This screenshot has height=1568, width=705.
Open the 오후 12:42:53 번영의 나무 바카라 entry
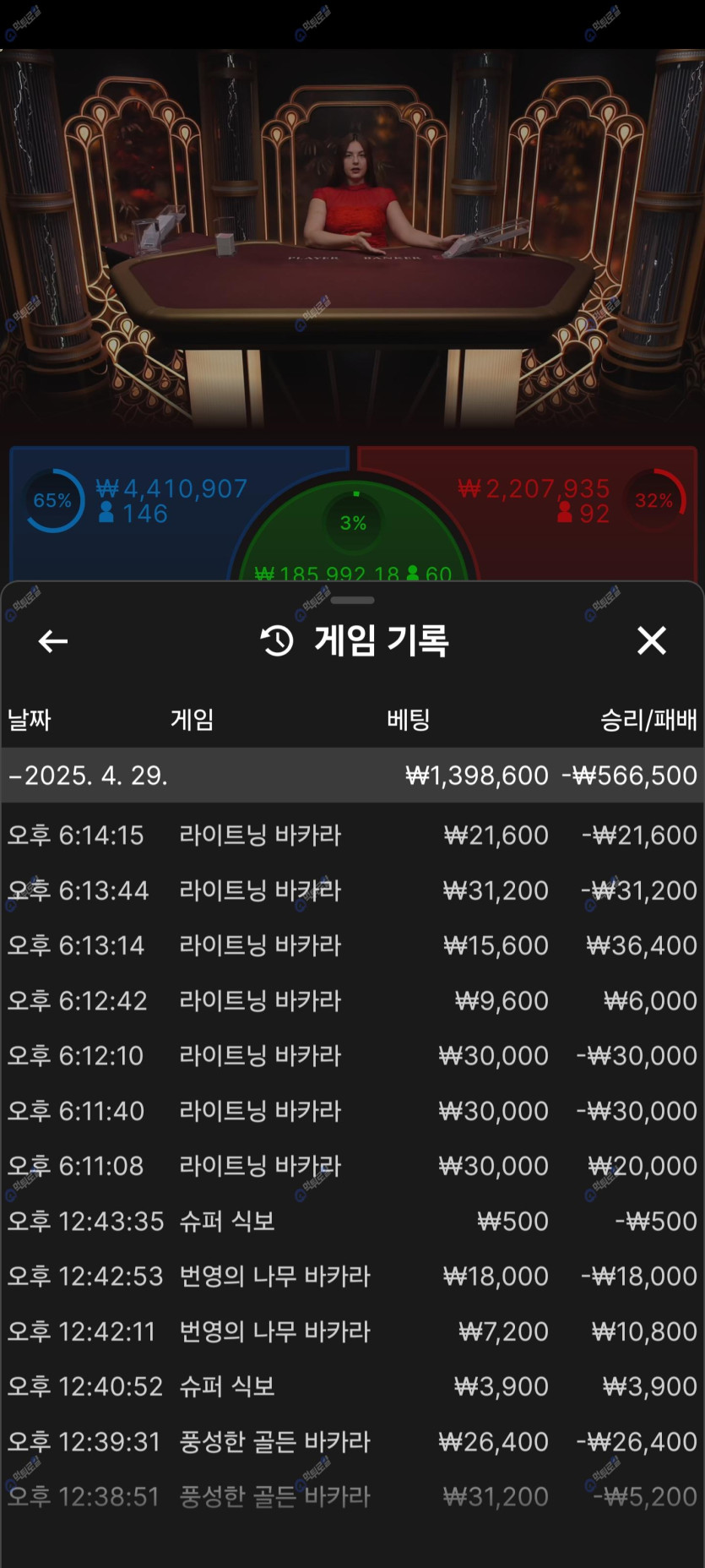click(x=352, y=1277)
